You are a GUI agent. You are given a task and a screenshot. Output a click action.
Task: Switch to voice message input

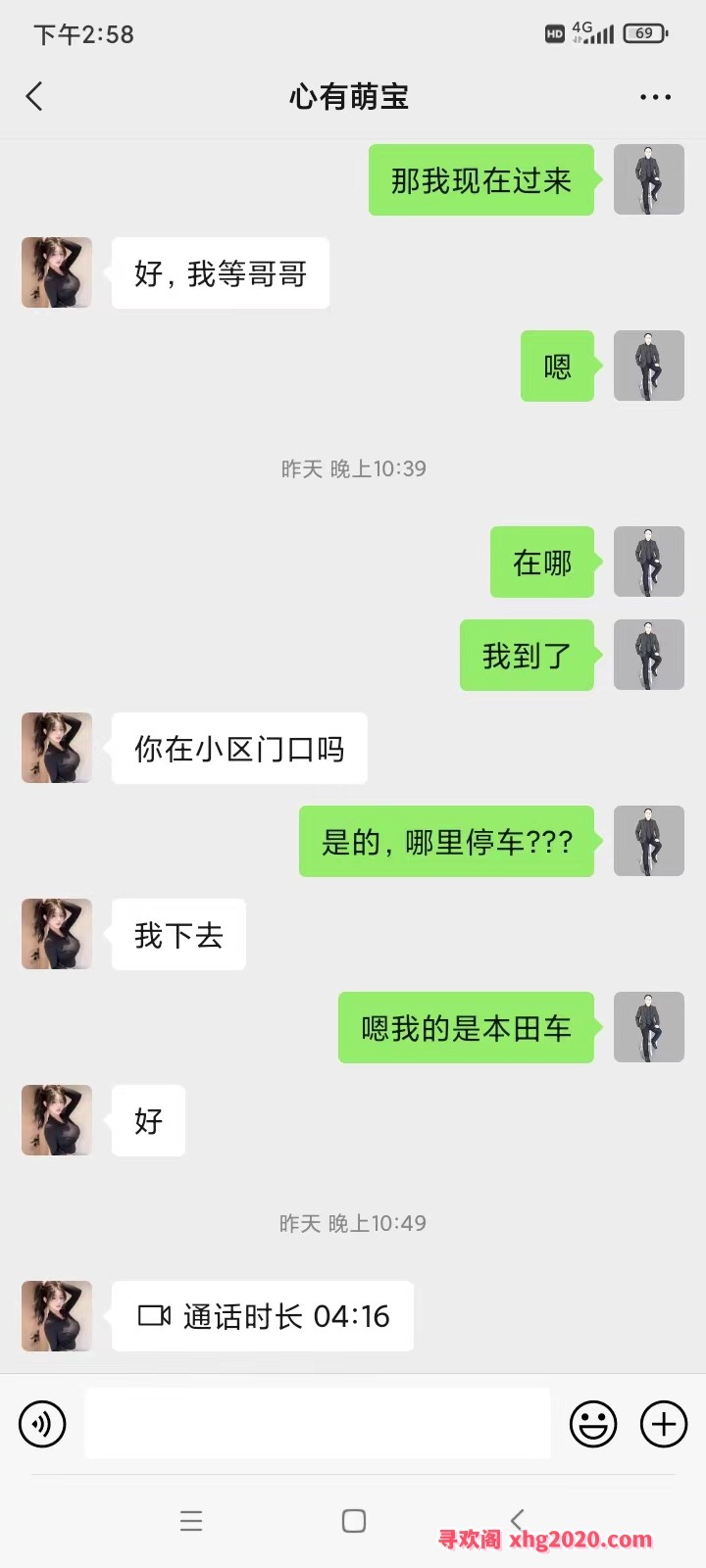(42, 1424)
